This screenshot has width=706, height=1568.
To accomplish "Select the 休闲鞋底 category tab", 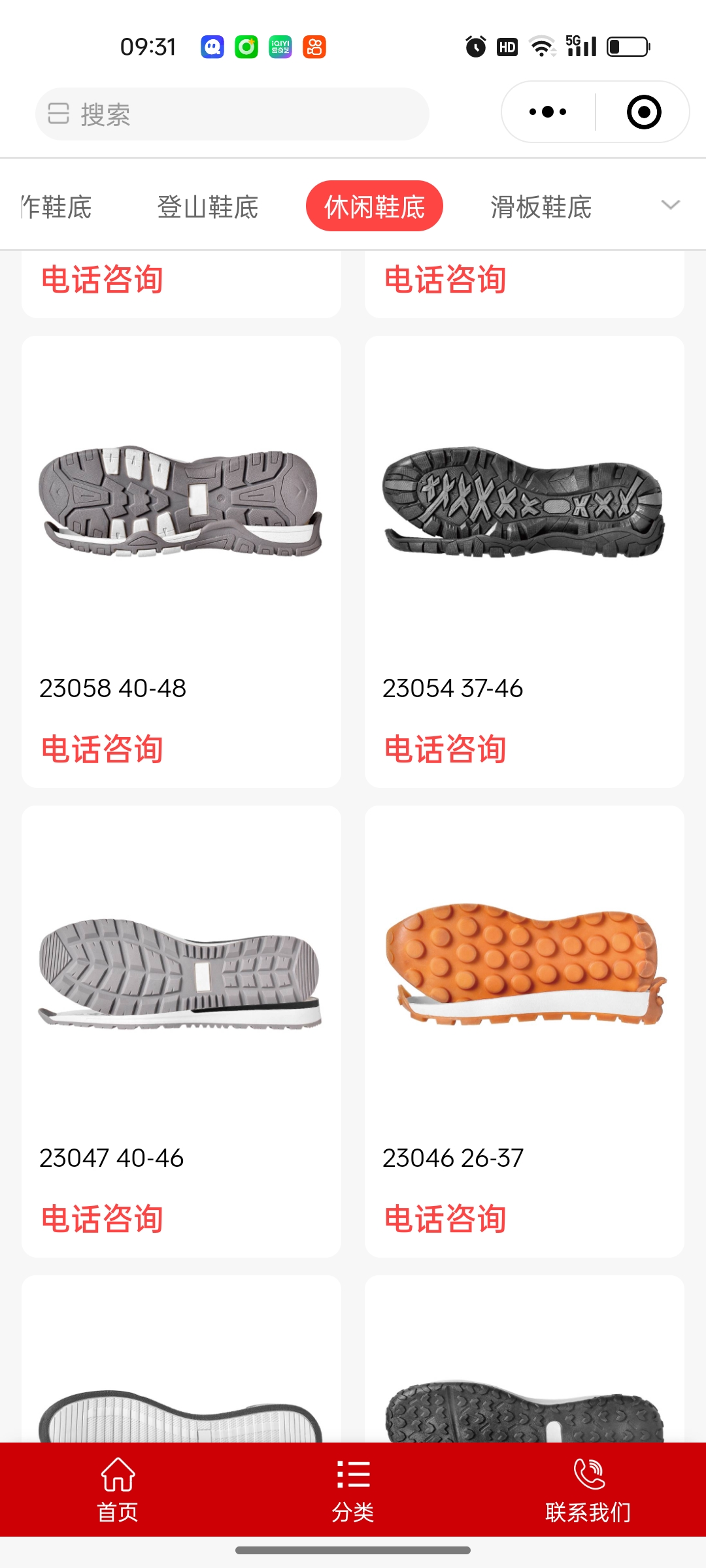I will pyautogui.click(x=374, y=206).
